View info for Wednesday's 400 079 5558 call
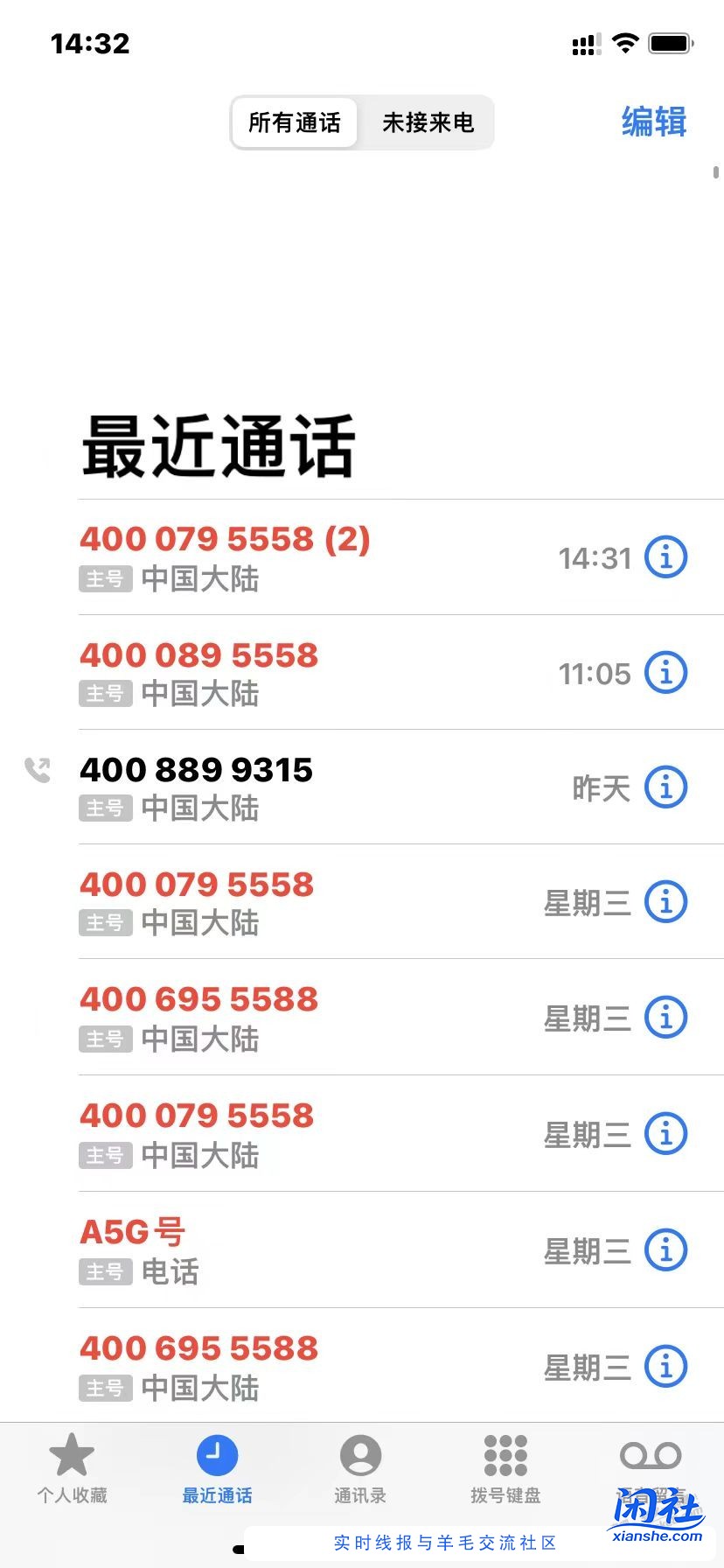The width and height of the screenshot is (724, 1568). 665,901
